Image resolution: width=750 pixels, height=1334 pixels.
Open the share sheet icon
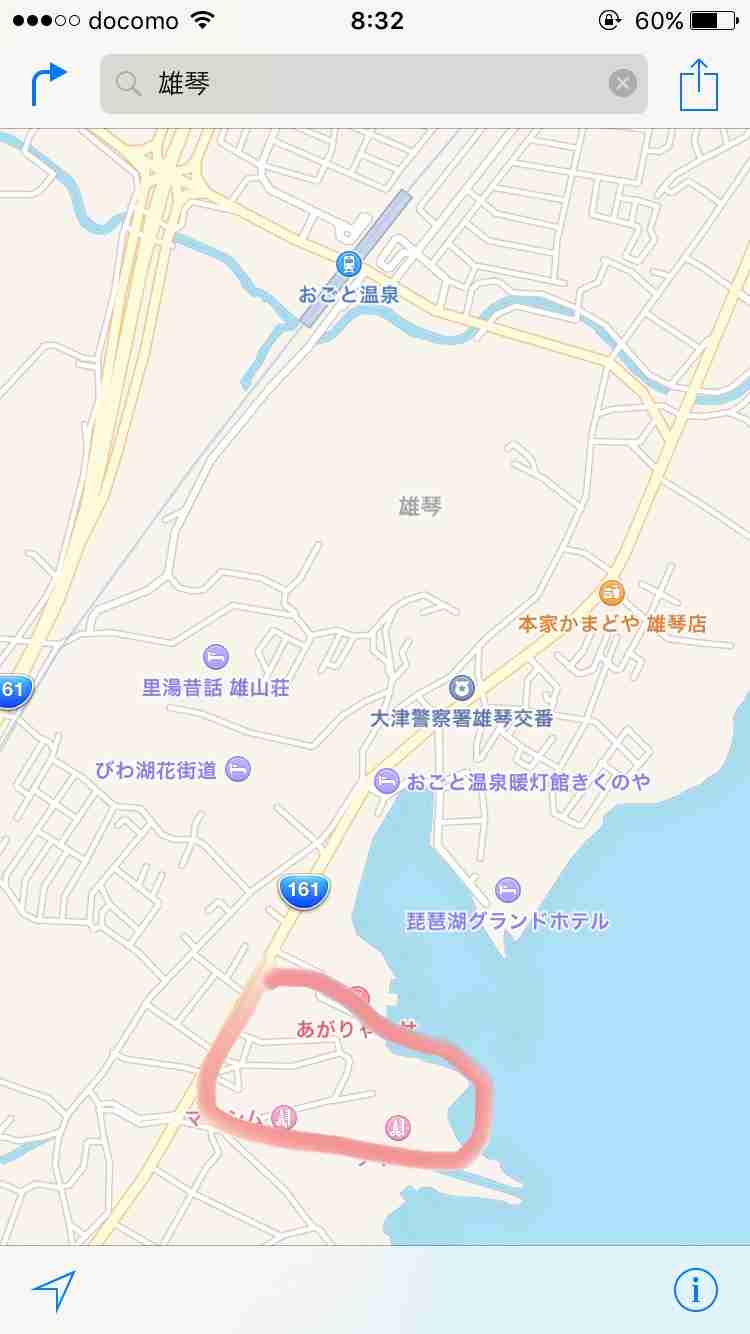700,84
